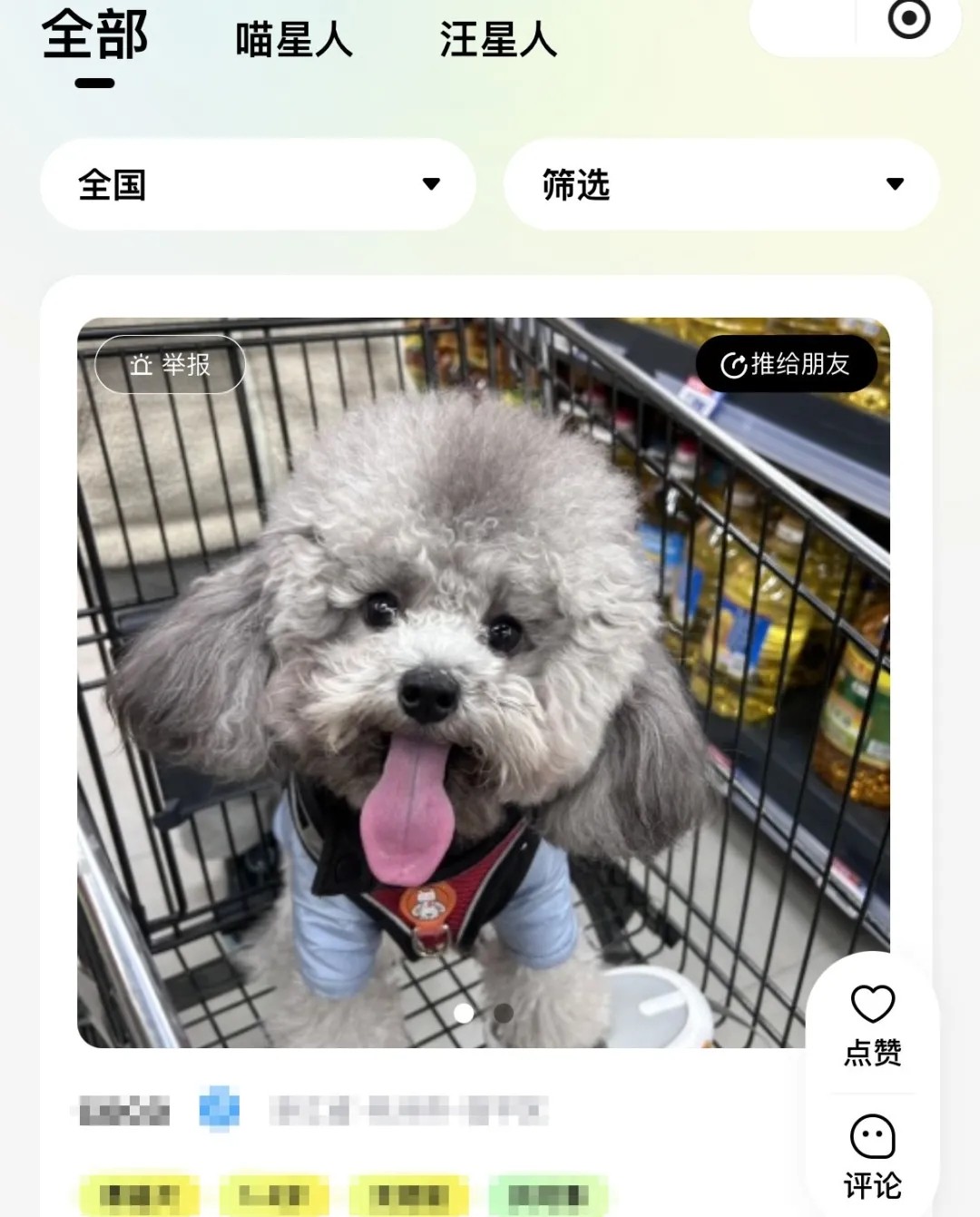Screen dimensions: 980x1217
Task: Select the poster's avatar below the photo
Action: pos(118,1111)
